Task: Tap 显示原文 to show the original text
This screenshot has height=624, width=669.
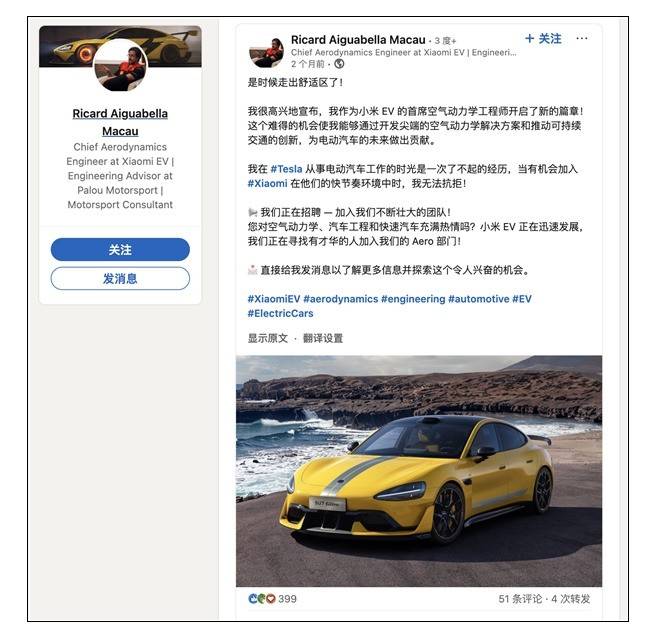Action: coord(268,338)
